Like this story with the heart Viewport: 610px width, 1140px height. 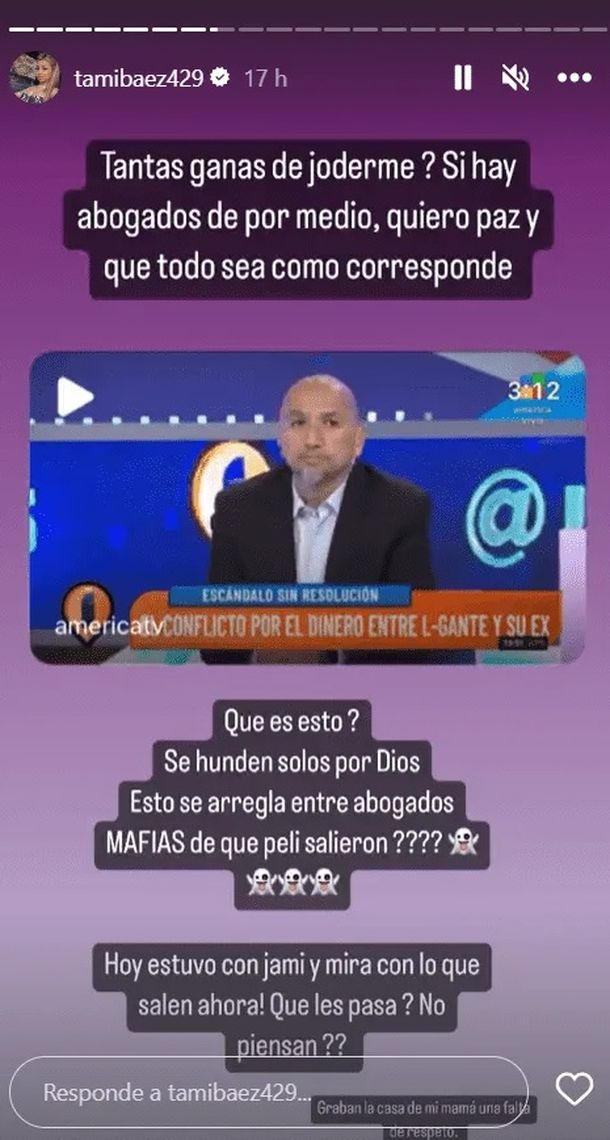click(x=573, y=1088)
